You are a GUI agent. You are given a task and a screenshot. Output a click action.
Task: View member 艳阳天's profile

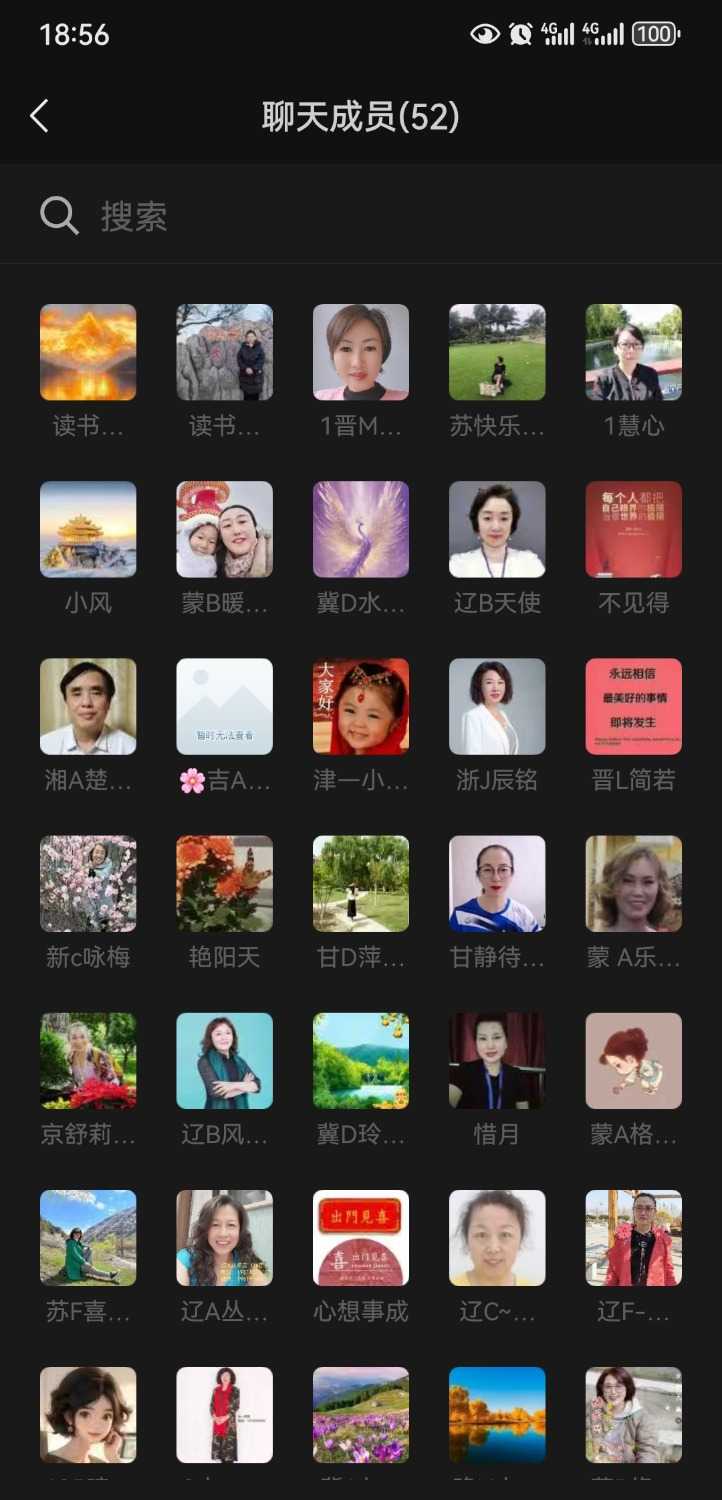point(224,884)
